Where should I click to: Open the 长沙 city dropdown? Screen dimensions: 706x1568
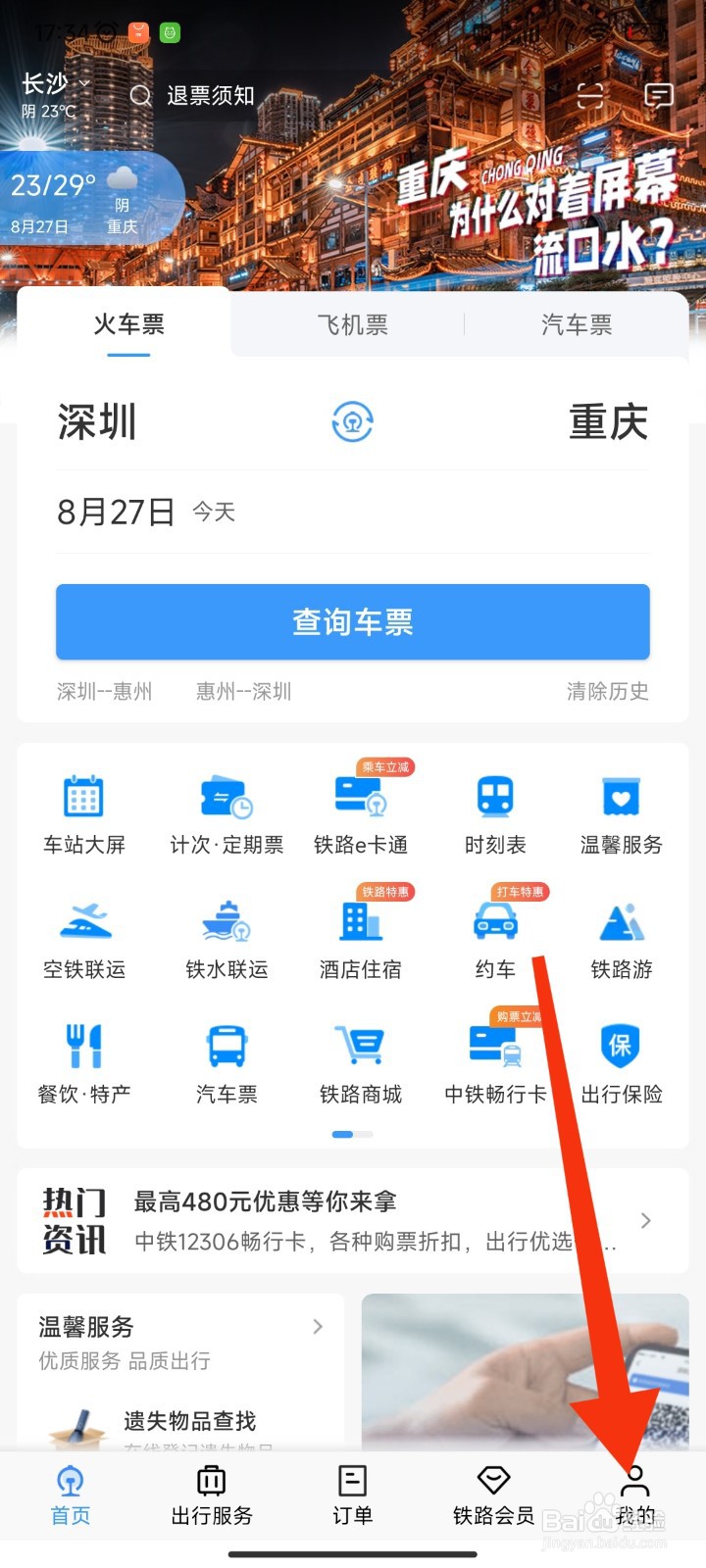point(54,85)
